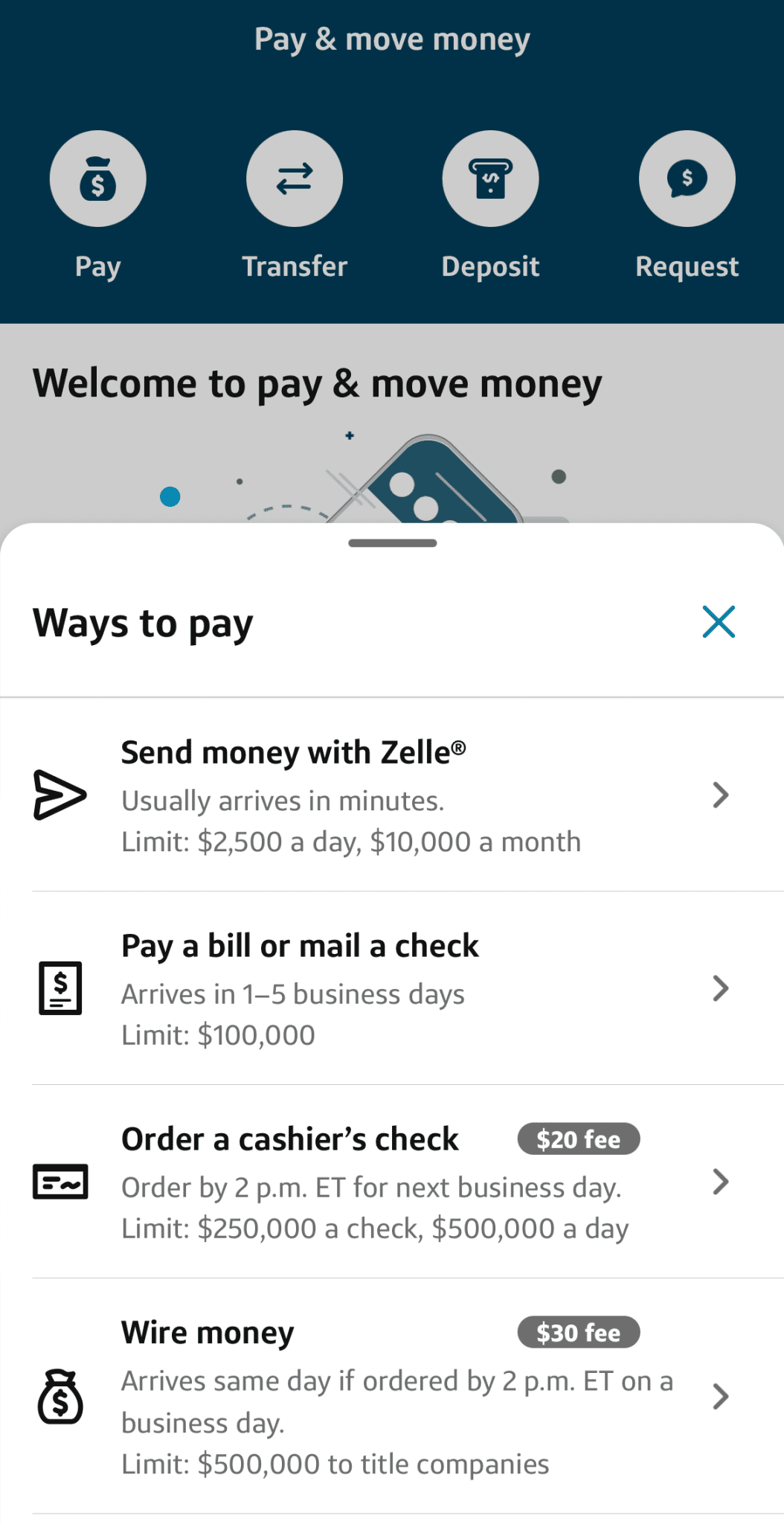This screenshot has height=1524, width=784.
Task: Click the sheet drag handle bar
Action: click(392, 544)
